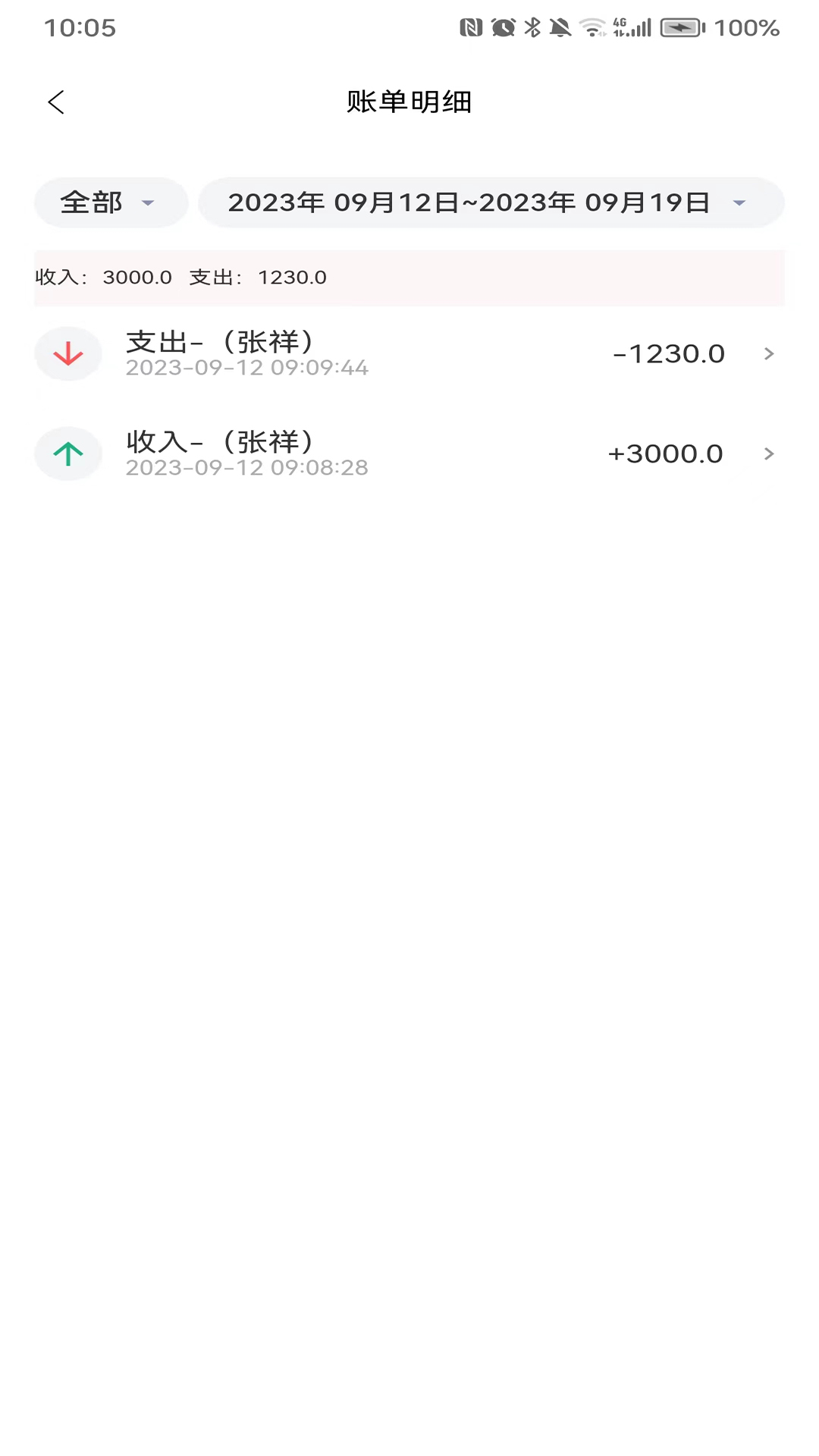Select the 账单明细 title bar

coord(409,102)
